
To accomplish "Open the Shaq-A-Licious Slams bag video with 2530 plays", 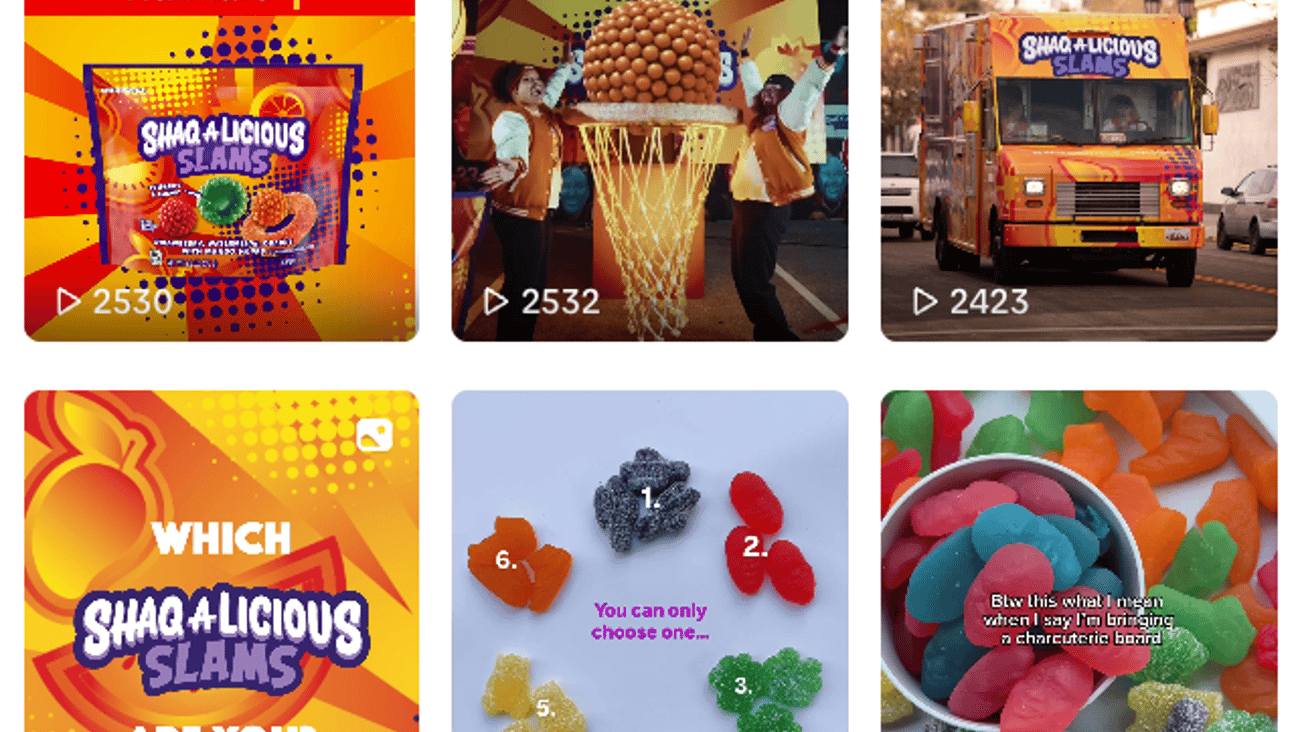I will [221, 170].
